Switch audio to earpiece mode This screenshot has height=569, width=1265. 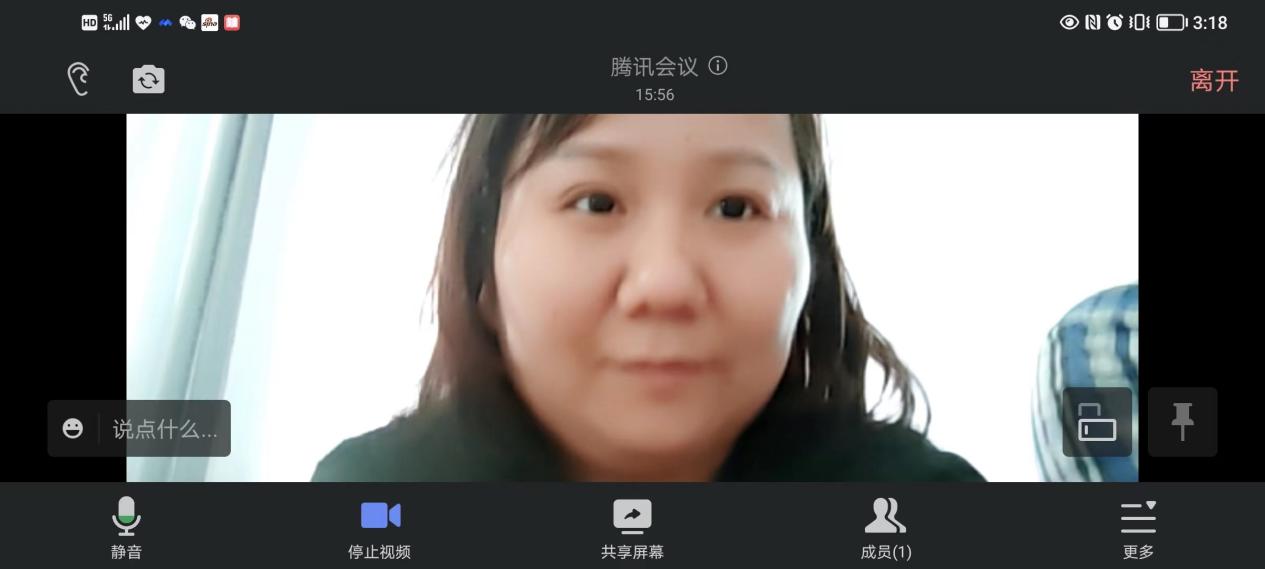click(78, 79)
